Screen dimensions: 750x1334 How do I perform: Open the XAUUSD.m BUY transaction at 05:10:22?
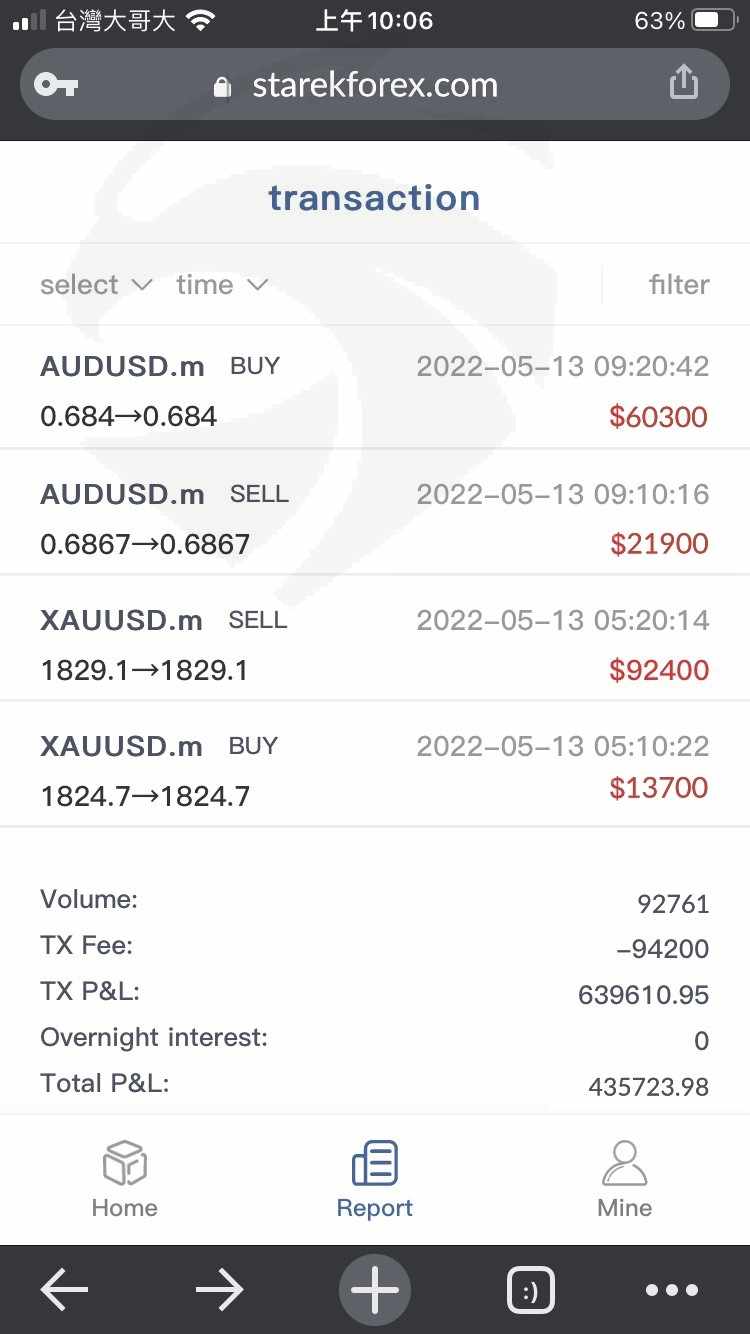[x=374, y=770]
